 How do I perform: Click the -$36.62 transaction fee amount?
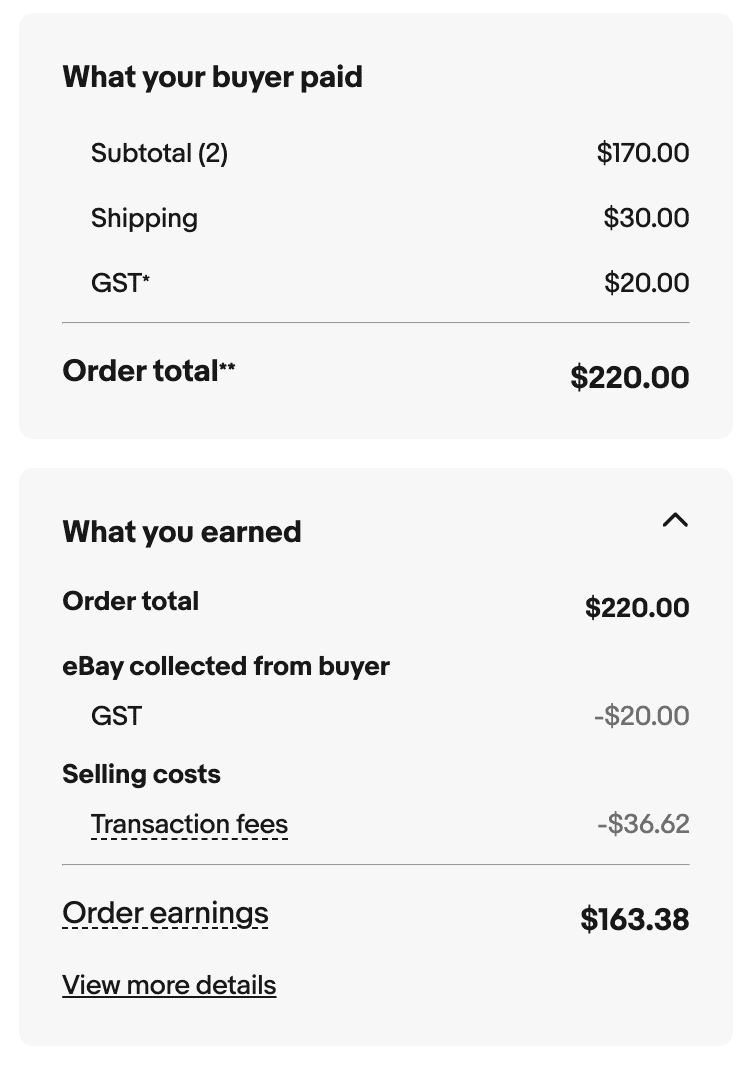(x=643, y=823)
